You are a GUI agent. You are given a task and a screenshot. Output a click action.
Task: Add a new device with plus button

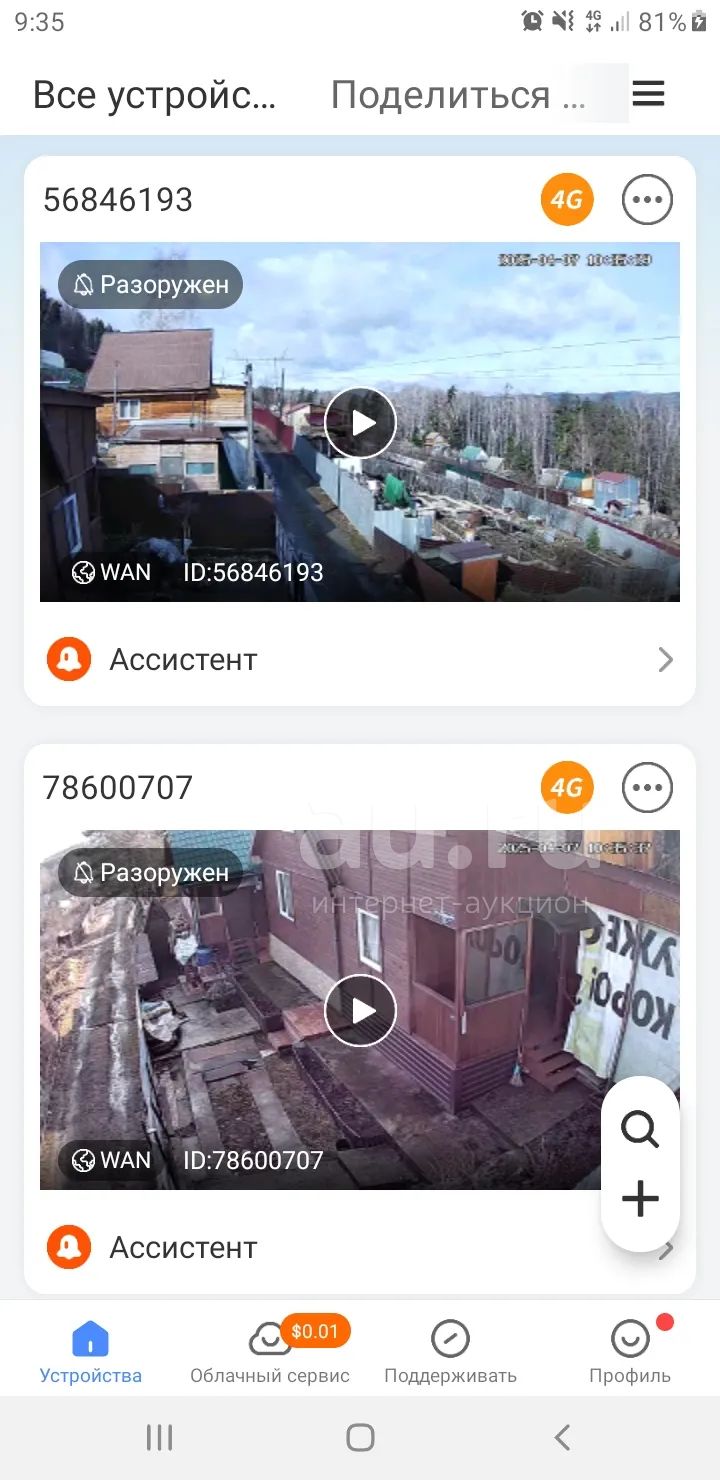(640, 1199)
